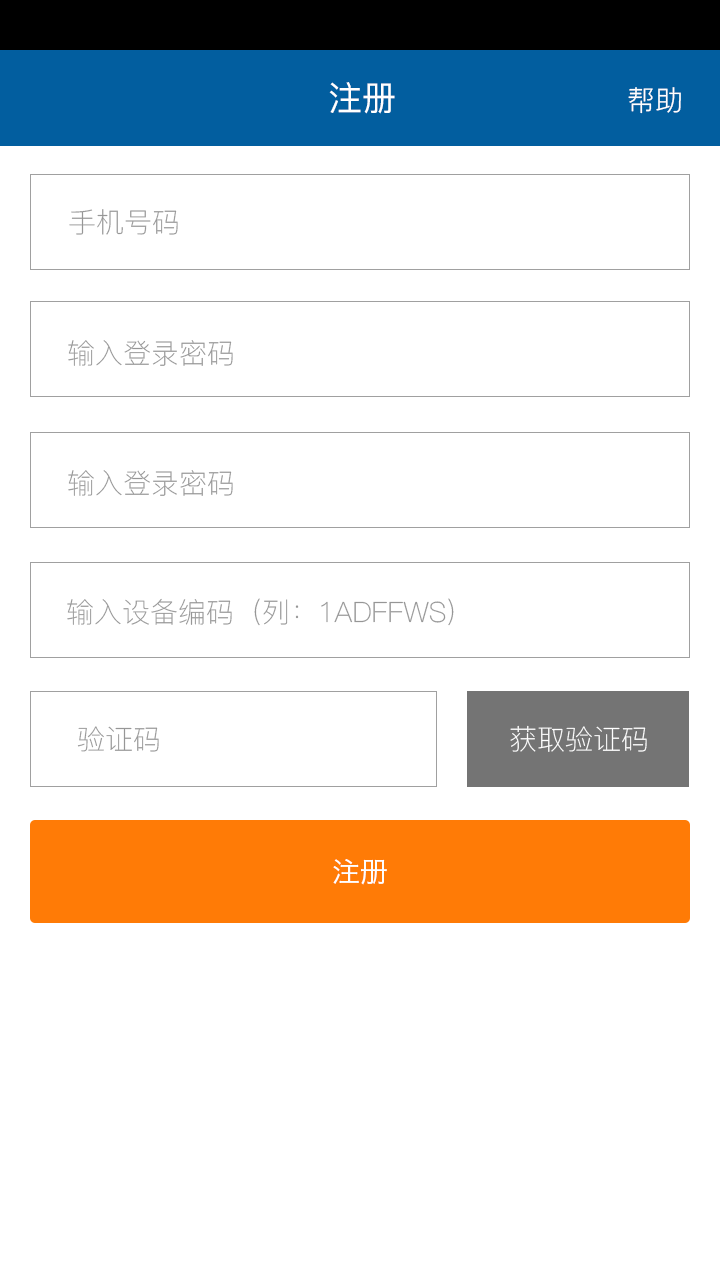Request a code with 获取验证码
720x1280 pixels.
(578, 739)
